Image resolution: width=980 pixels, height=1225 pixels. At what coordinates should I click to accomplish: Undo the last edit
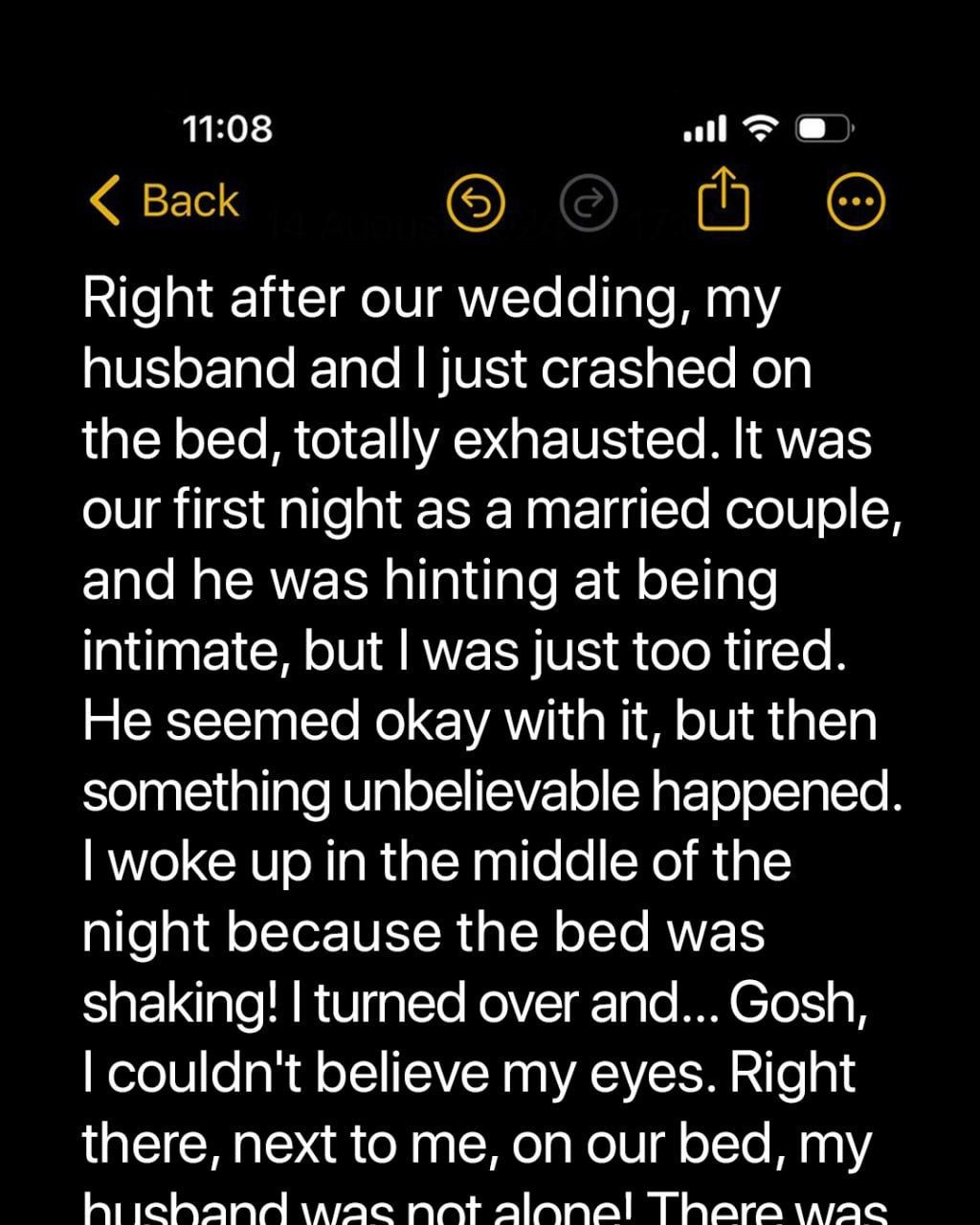point(476,203)
